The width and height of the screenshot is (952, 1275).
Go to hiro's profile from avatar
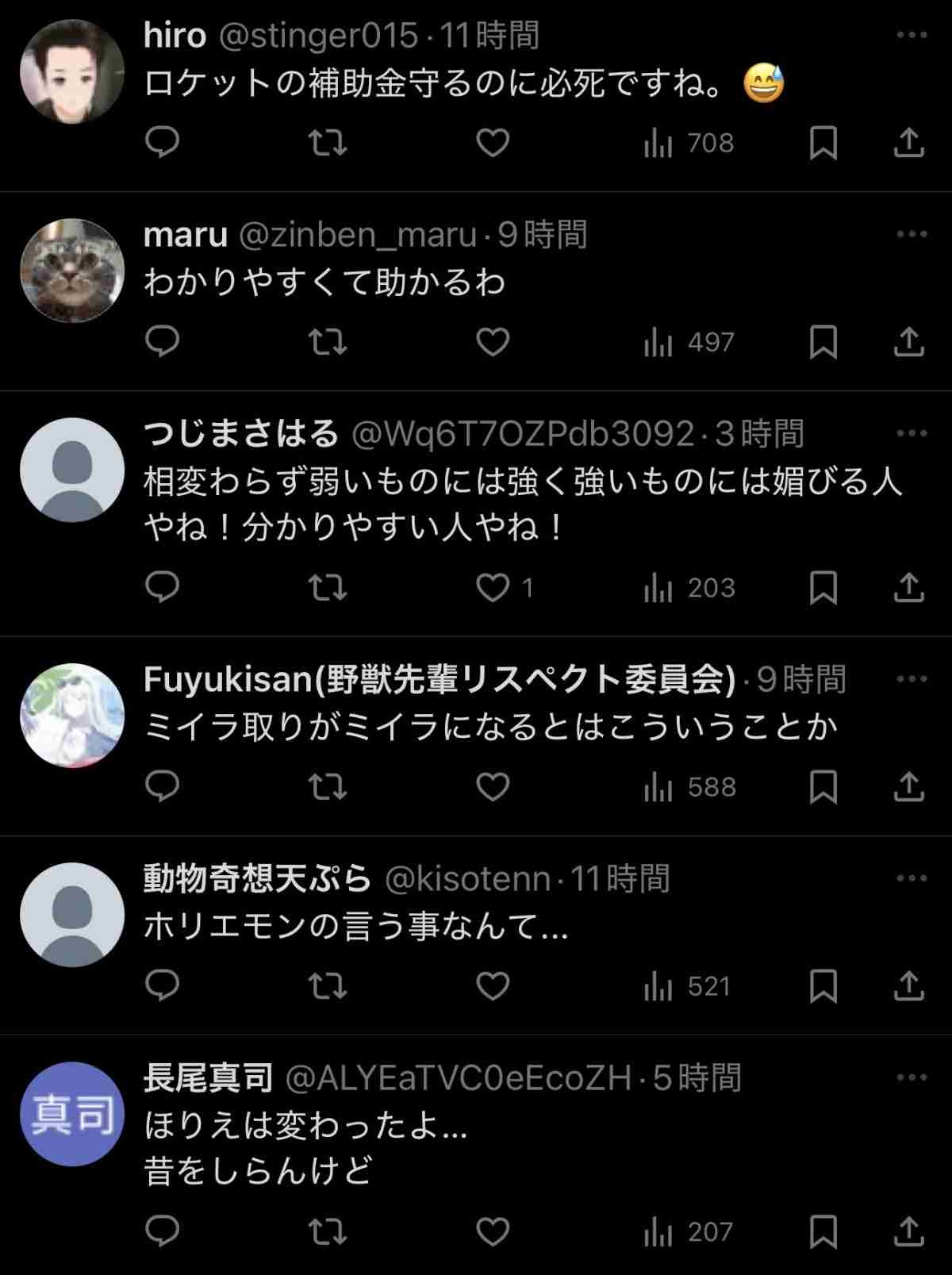point(72,71)
